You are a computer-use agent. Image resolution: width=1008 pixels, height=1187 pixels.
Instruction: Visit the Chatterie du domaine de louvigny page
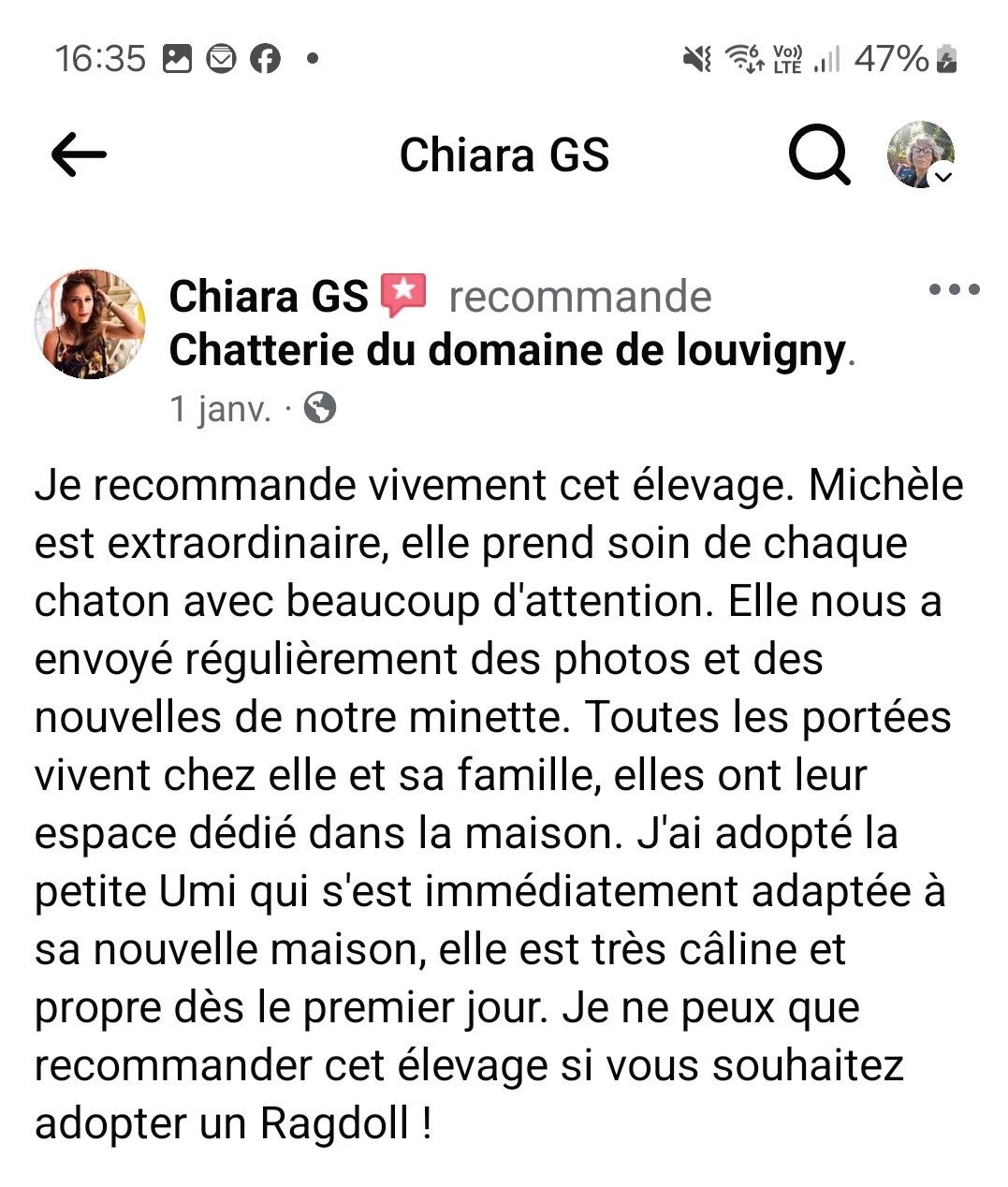(x=506, y=351)
